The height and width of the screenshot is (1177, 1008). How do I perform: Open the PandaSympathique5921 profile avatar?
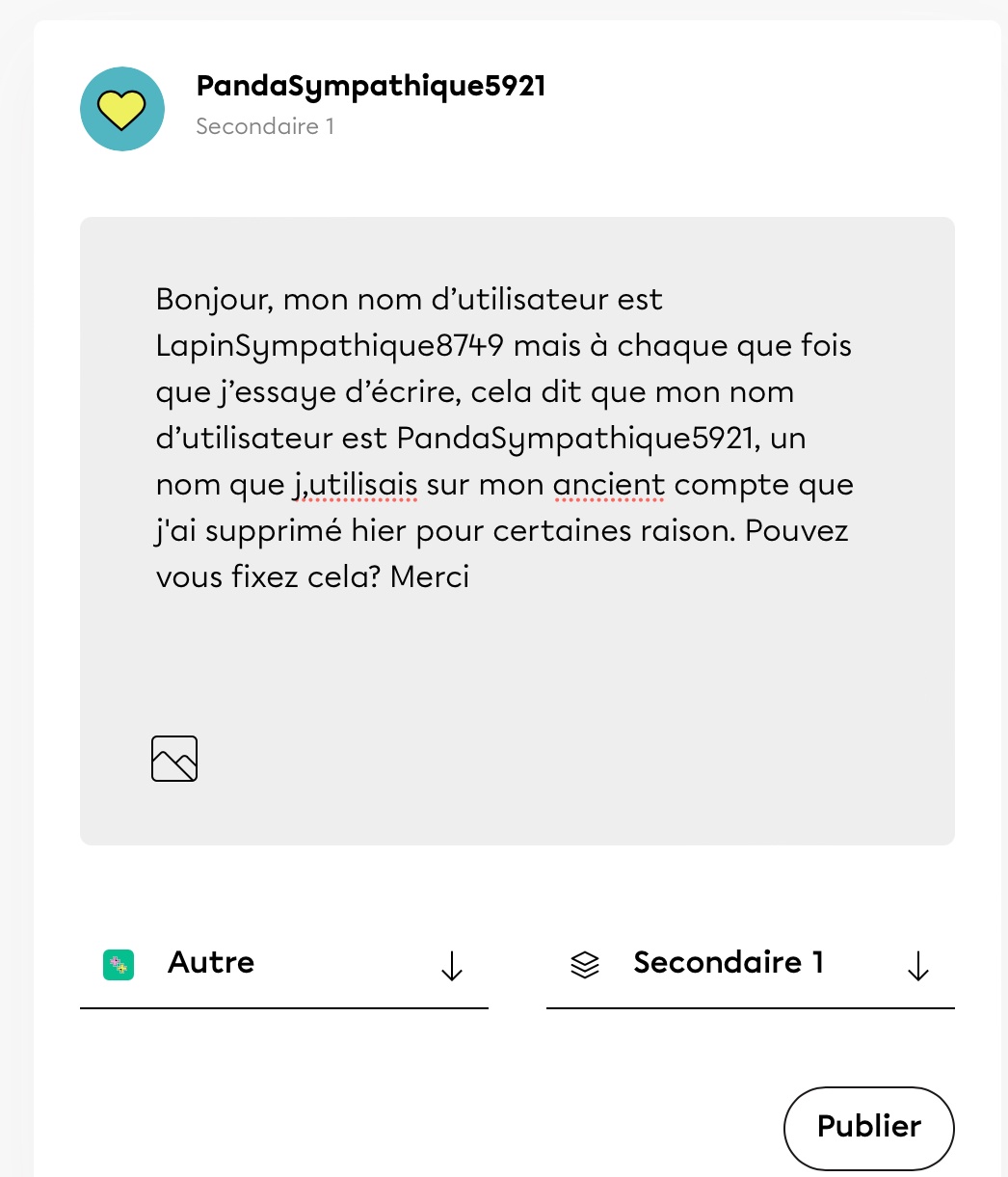pyautogui.click(x=122, y=109)
